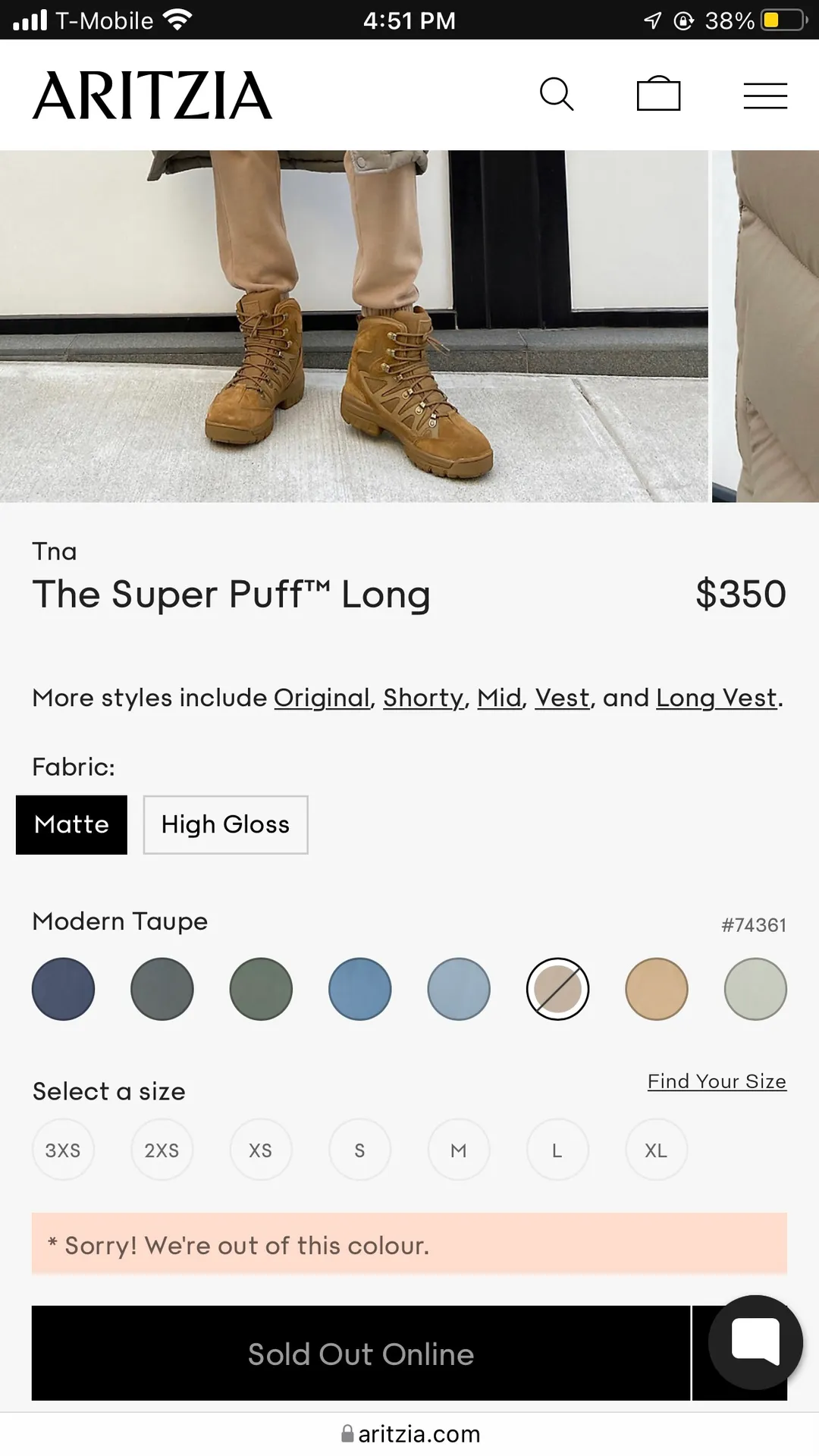The image size is (819, 1456).
Task: Open the shopping bag icon
Action: (x=658, y=94)
